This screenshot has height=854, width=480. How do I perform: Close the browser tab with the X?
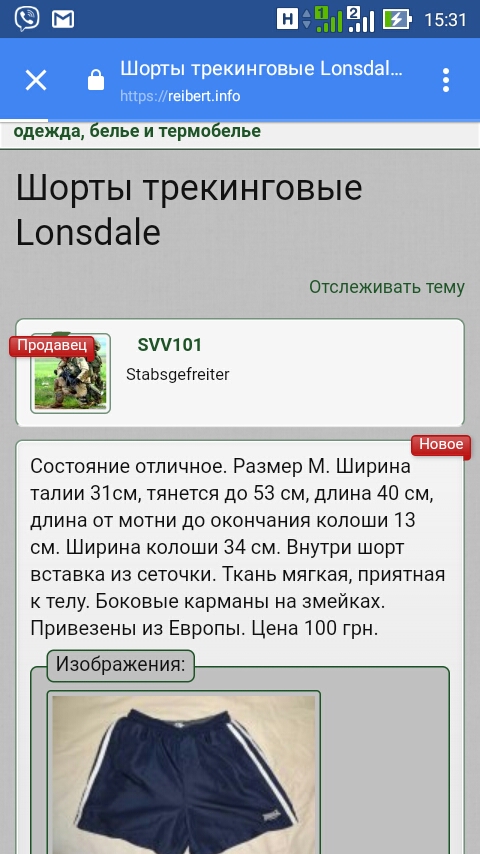36,81
